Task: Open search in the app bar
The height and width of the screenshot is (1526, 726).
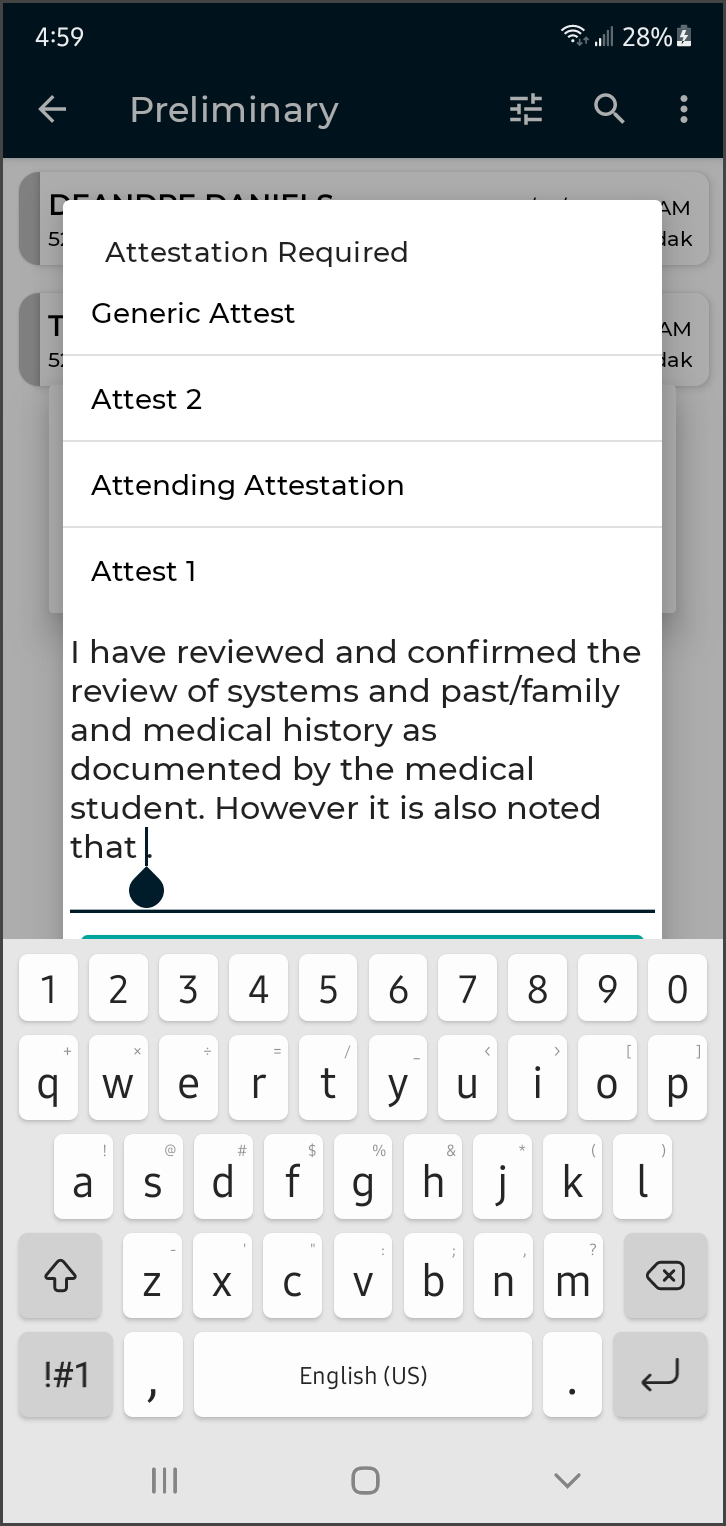Action: [x=609, y=109]
